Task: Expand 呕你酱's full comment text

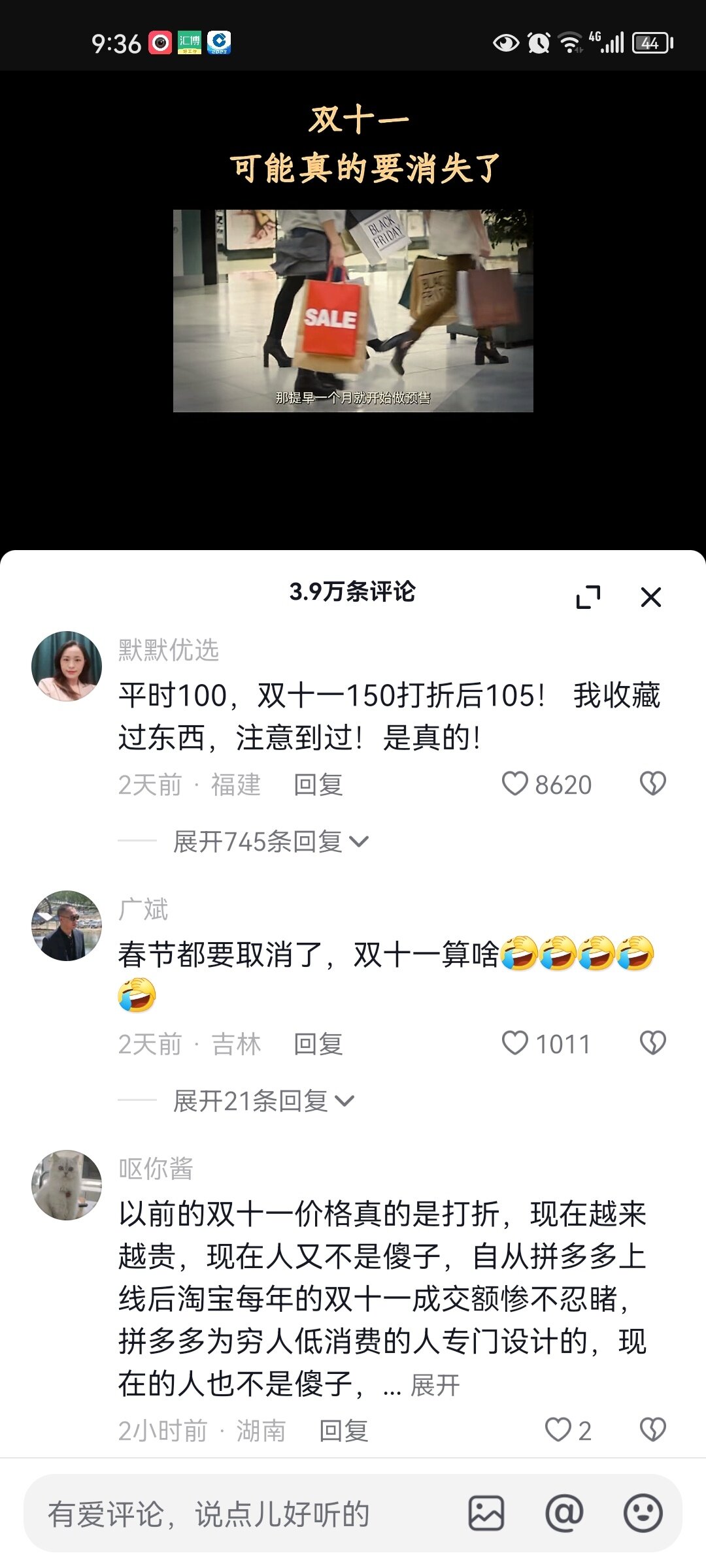Action: tap(435, 1384)
